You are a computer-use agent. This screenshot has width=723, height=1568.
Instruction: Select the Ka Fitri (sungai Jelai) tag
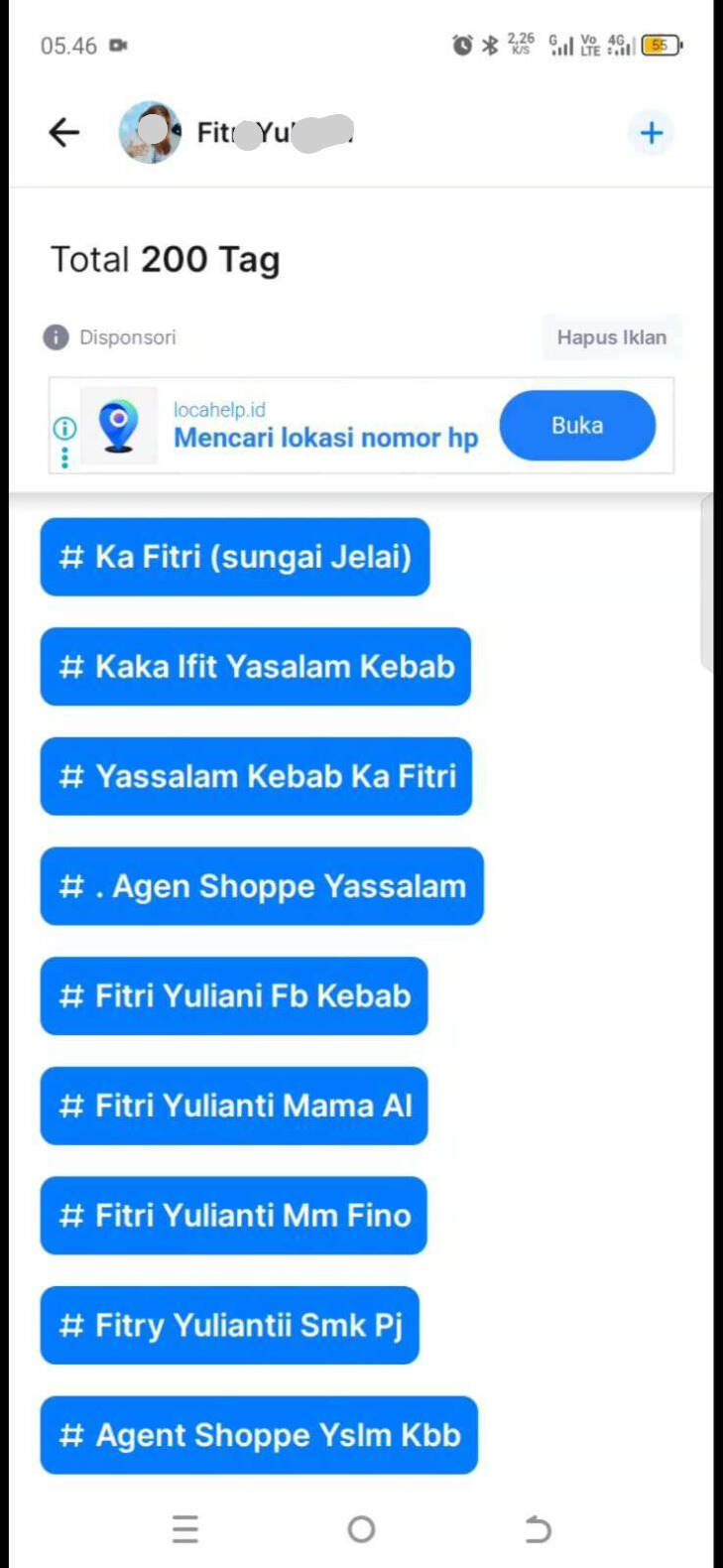pyautogui.click(x=235, y=557)
